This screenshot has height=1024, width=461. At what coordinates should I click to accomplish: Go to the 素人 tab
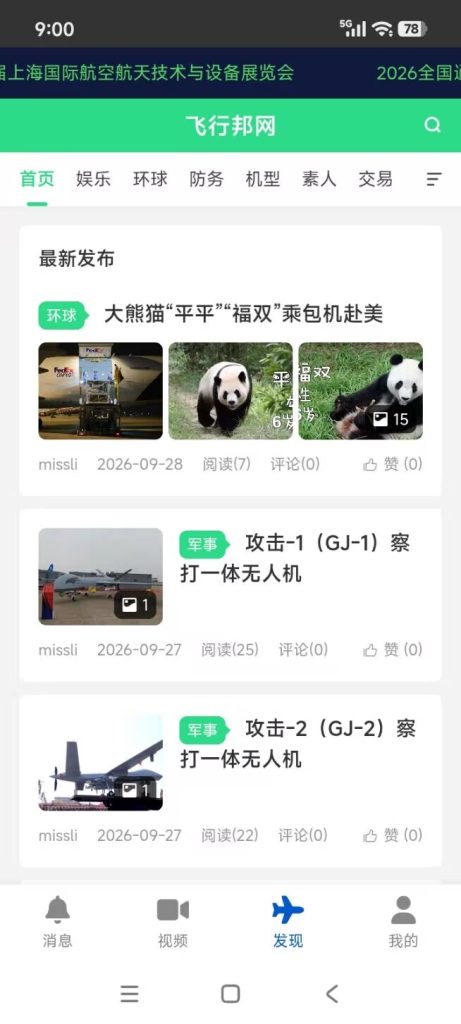[x=319, y=179]
